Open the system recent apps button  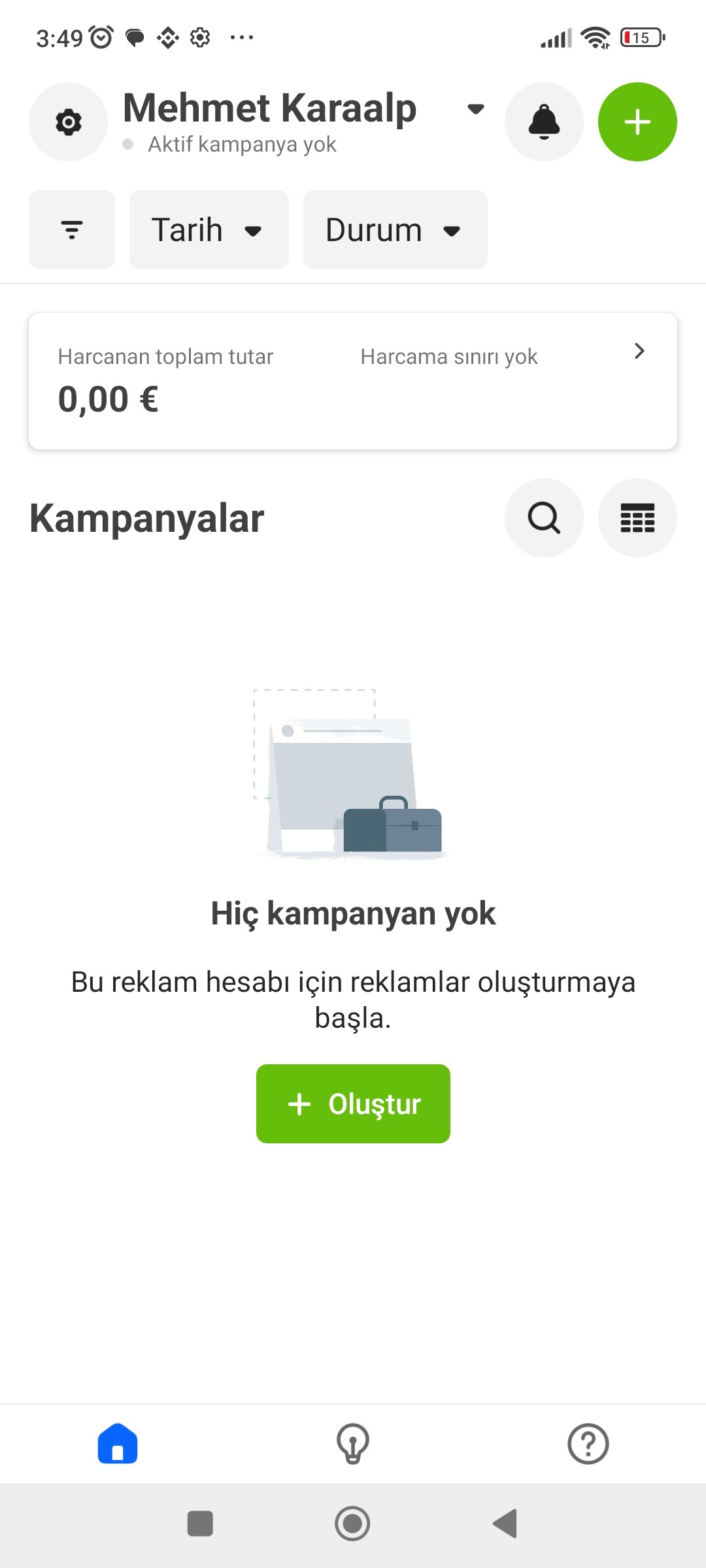[x=200, y=1524]
